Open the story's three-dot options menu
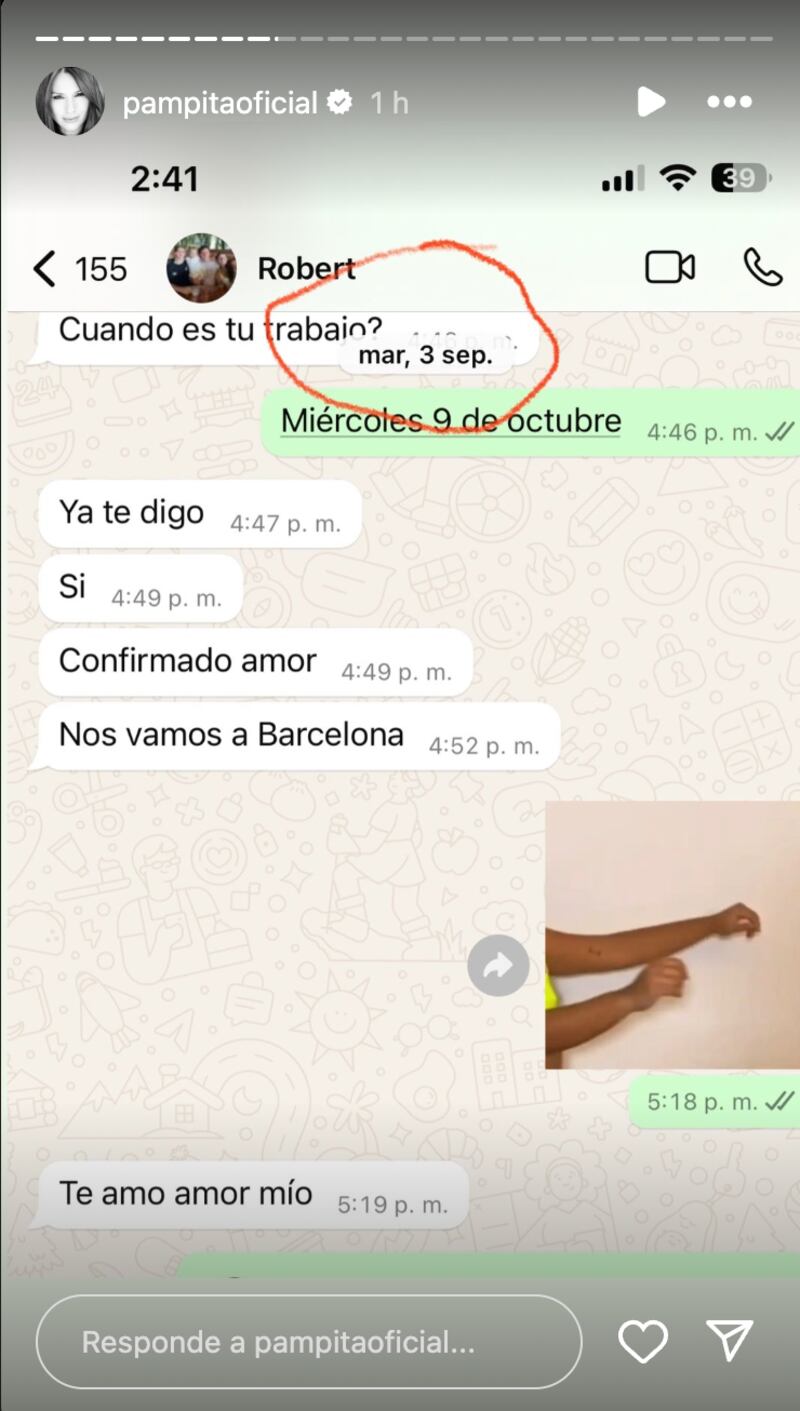The width and height of the screenshot is (800, 1411). click(x=729, y=101)
